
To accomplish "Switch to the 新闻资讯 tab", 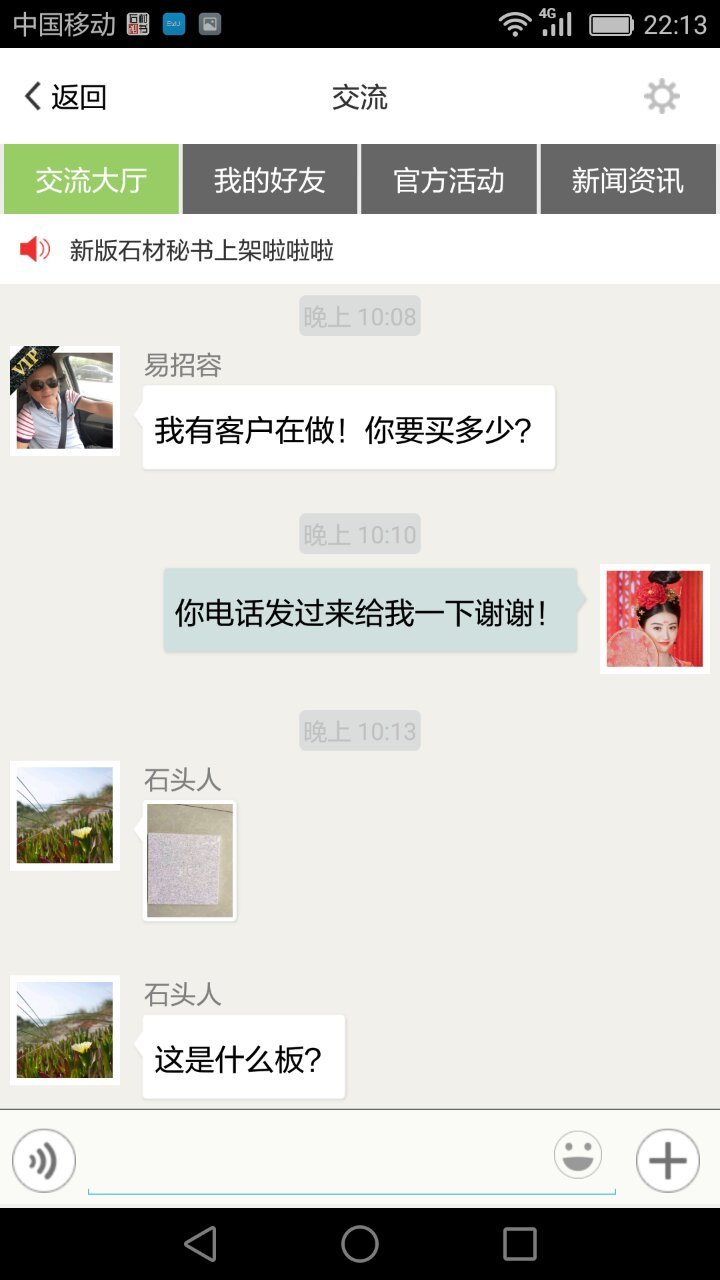I will (x=628, y=179).
